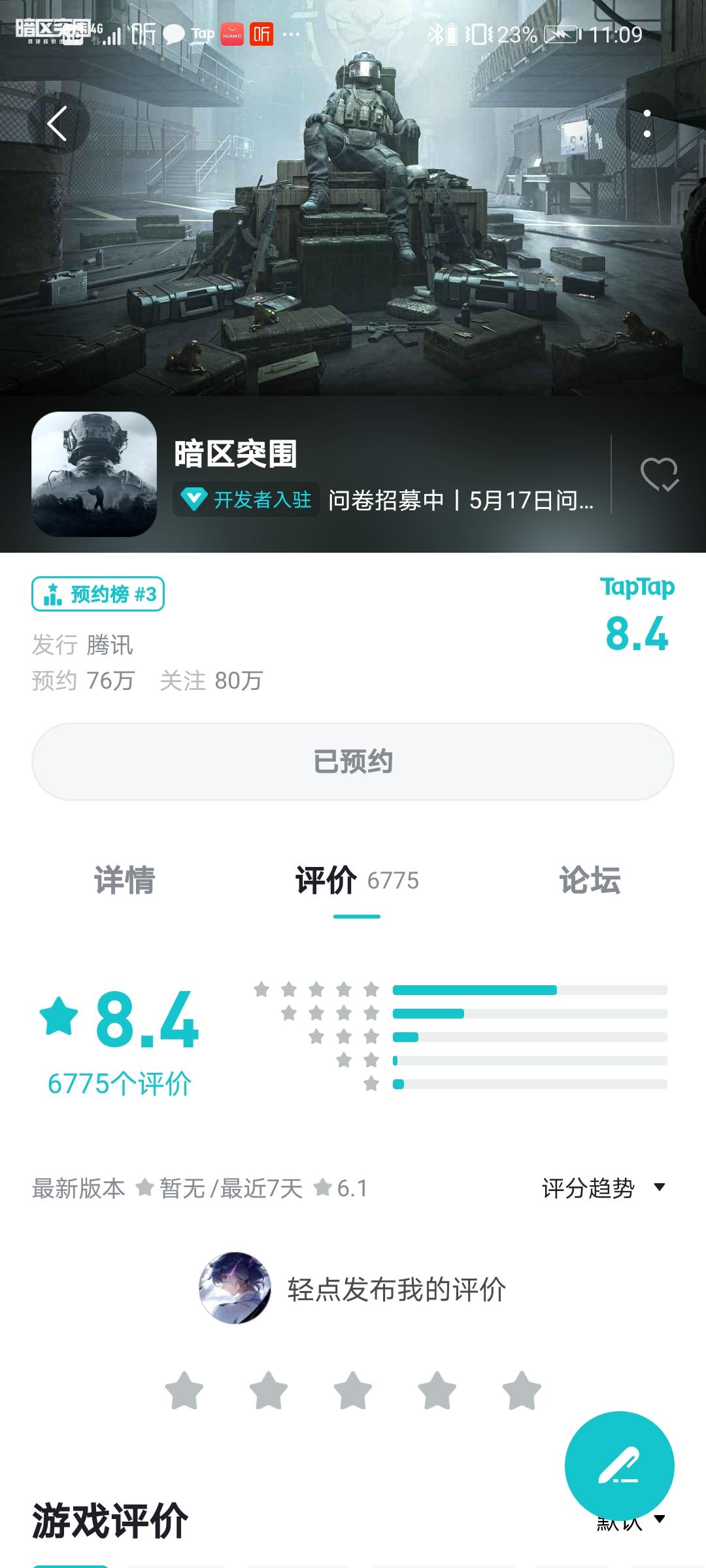Rate the game one star
The height and width of the screenshot is (1568, 706).
[184, 1391]
